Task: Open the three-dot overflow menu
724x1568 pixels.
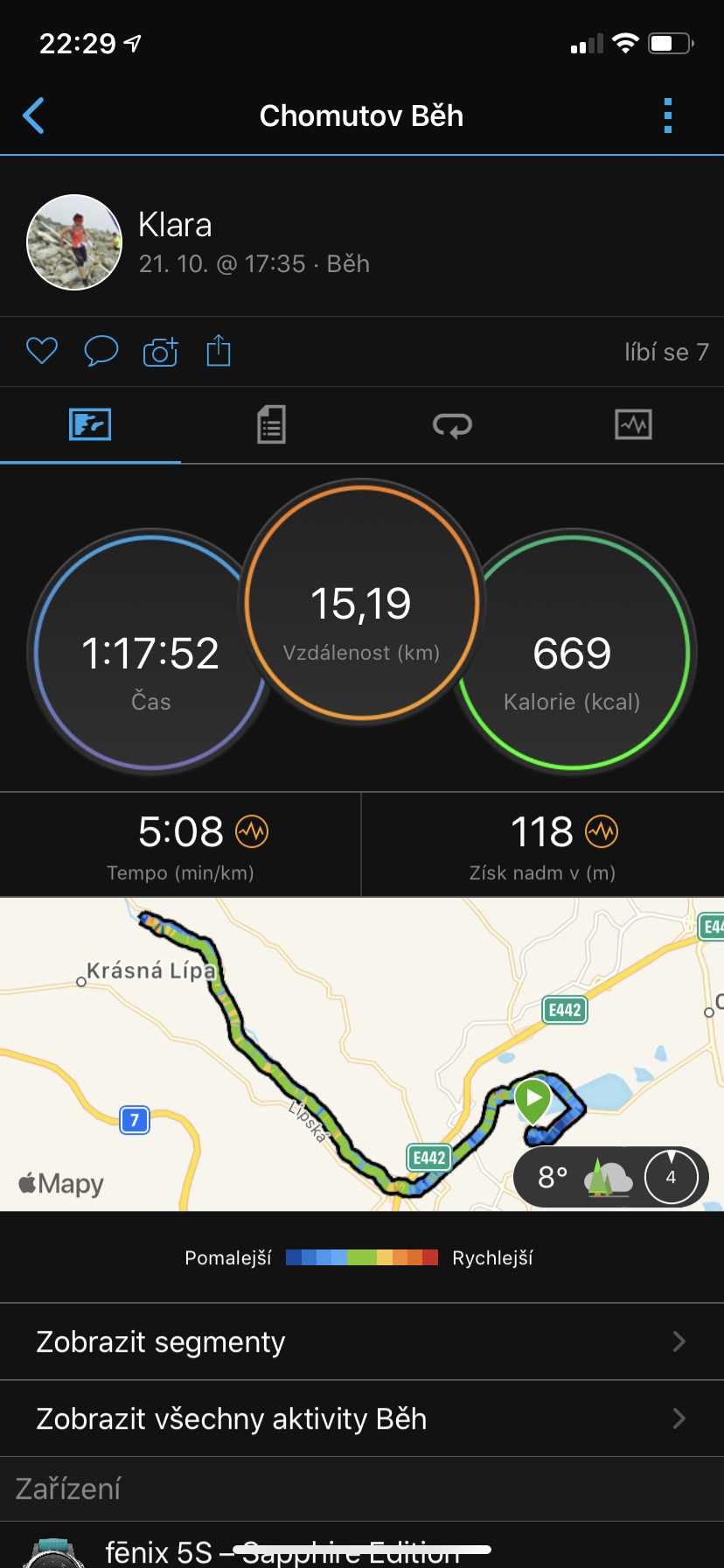Action: 668,115
